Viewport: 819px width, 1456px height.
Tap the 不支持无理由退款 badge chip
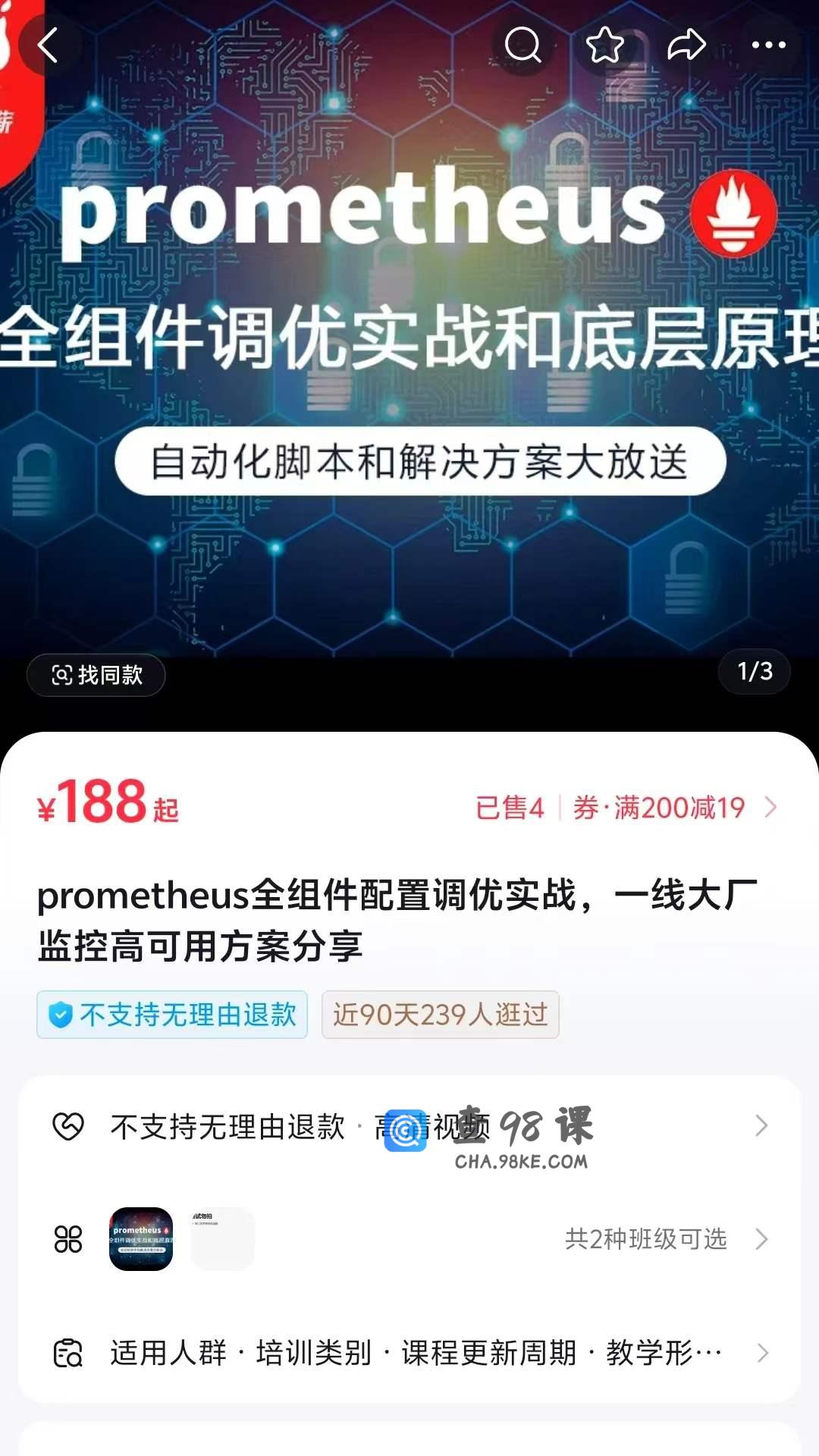tap(172, 1015)
